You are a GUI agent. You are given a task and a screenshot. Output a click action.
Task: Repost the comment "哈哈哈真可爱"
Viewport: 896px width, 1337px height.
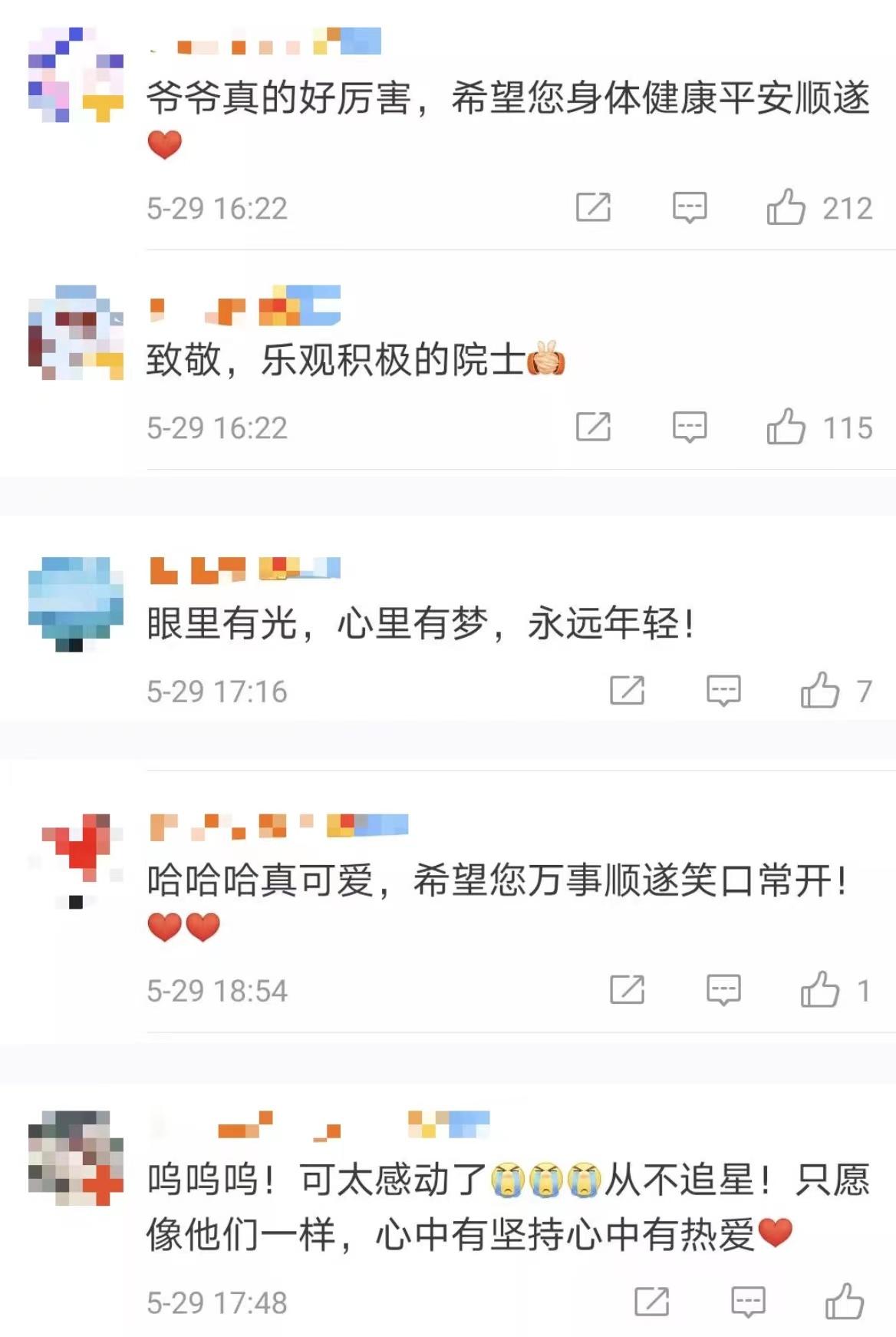[627, 989]
